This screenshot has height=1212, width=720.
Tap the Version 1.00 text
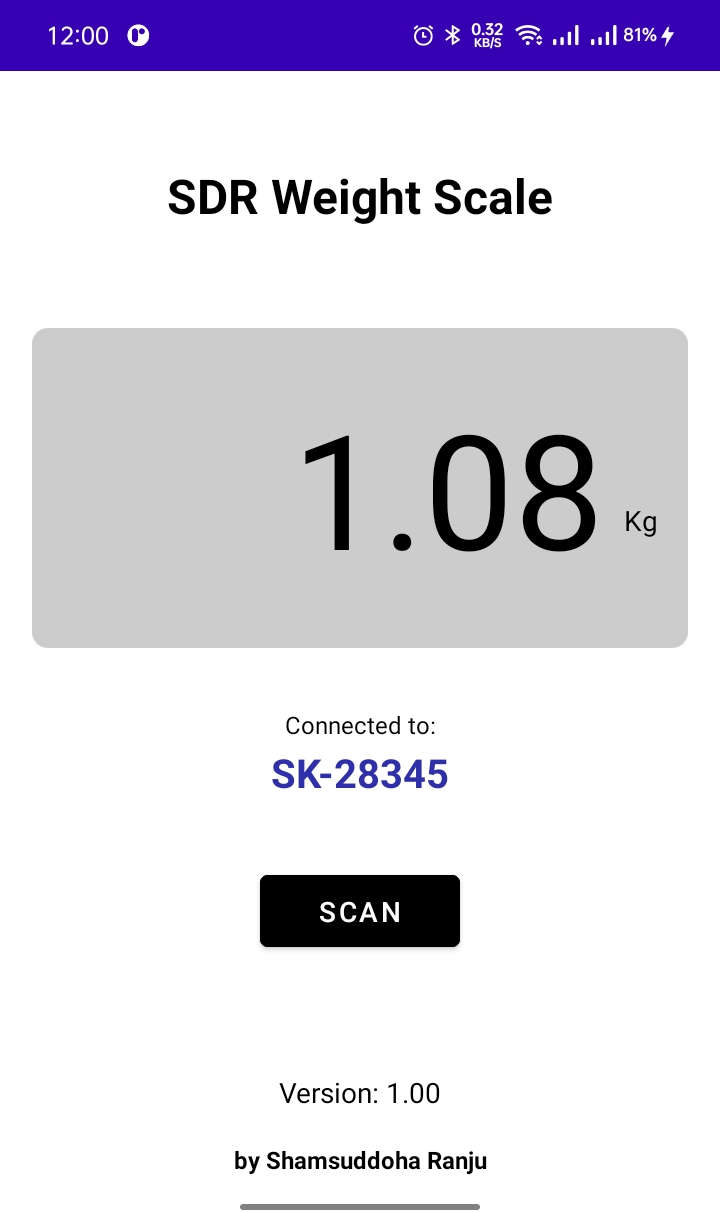click(360, 1093)
